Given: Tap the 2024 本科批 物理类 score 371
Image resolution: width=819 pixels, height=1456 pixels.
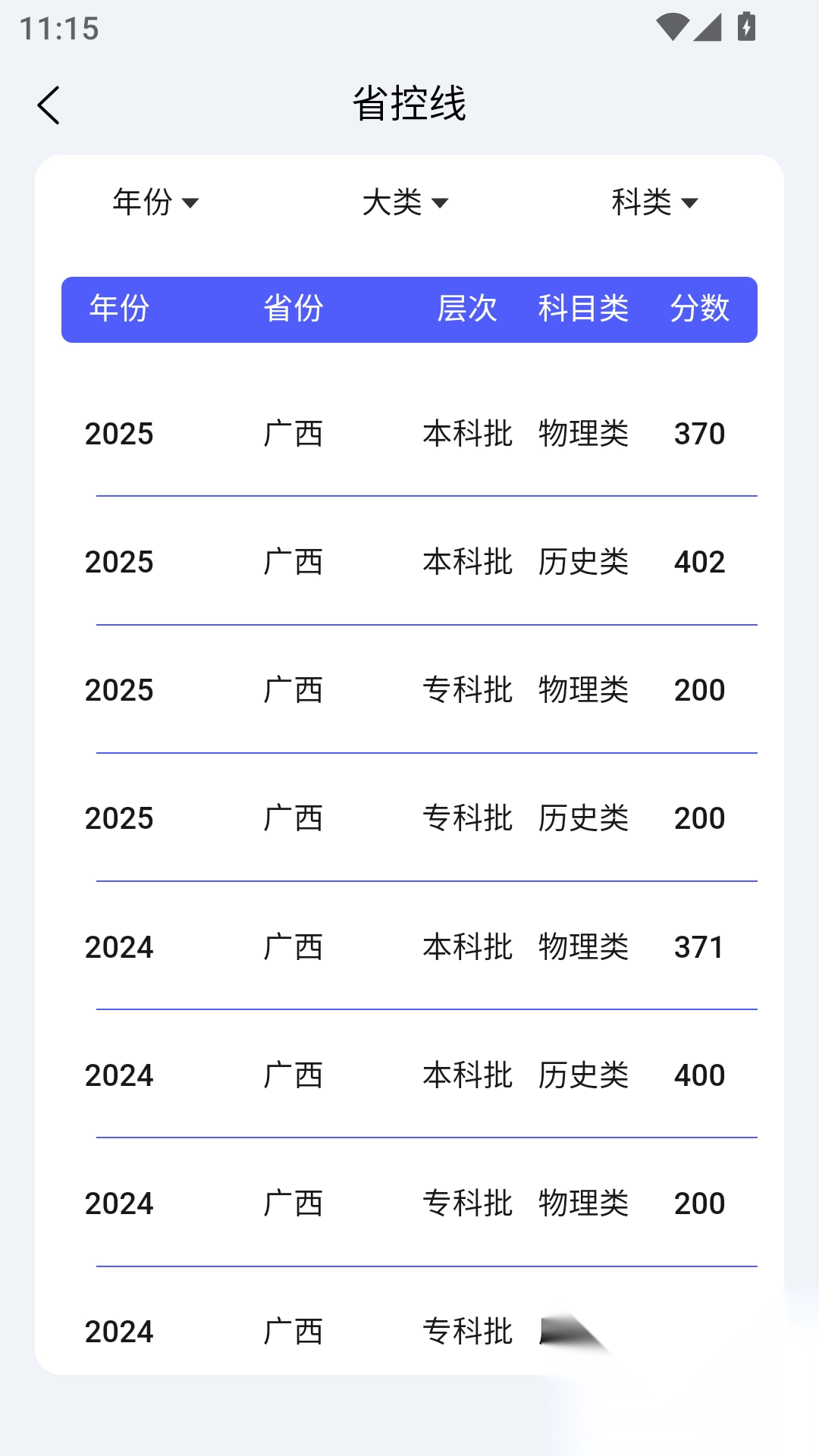Looking at the screenshot, I should pyautogui.click(x=699, y=946).
